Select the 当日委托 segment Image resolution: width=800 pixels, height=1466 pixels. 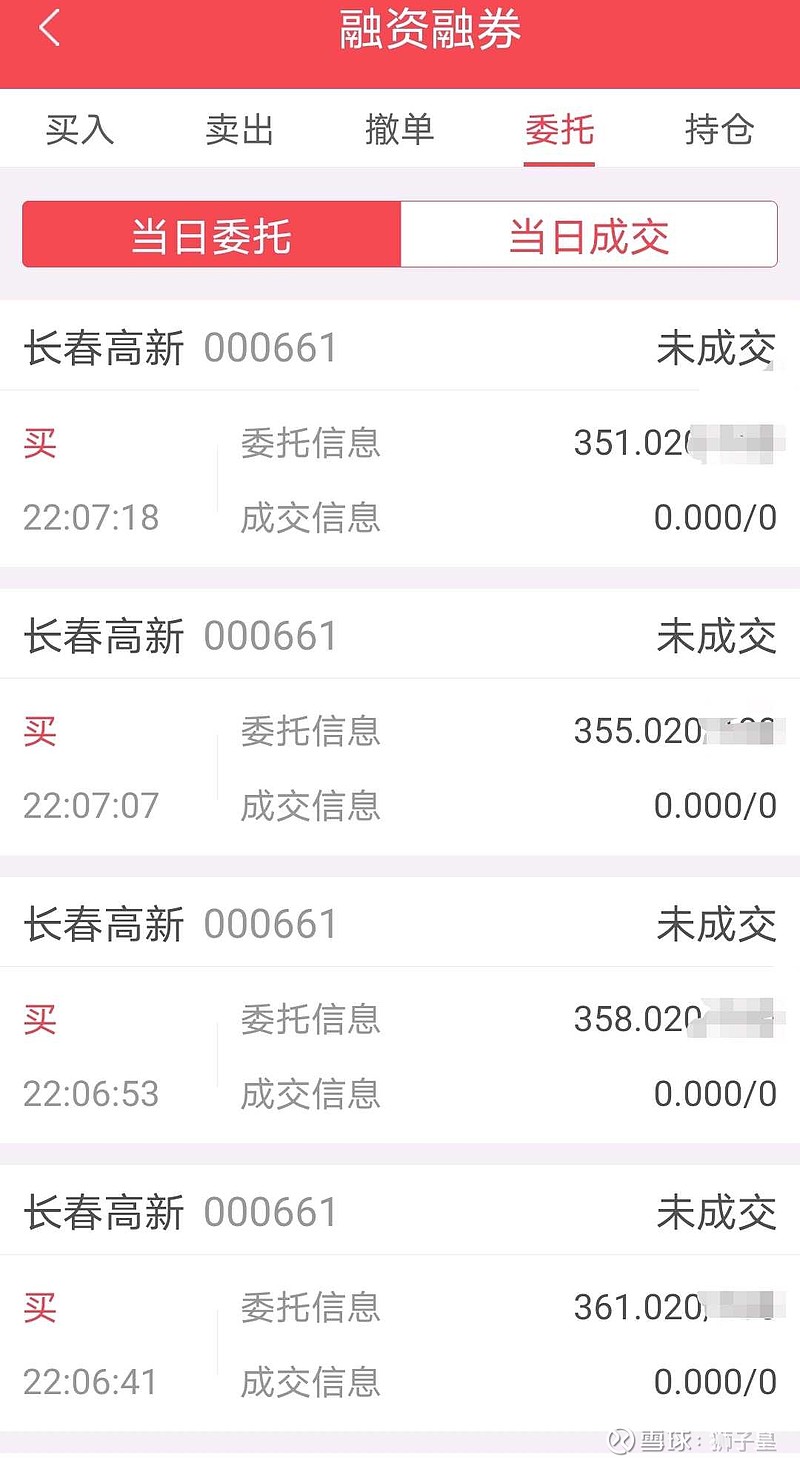[212, 235]
